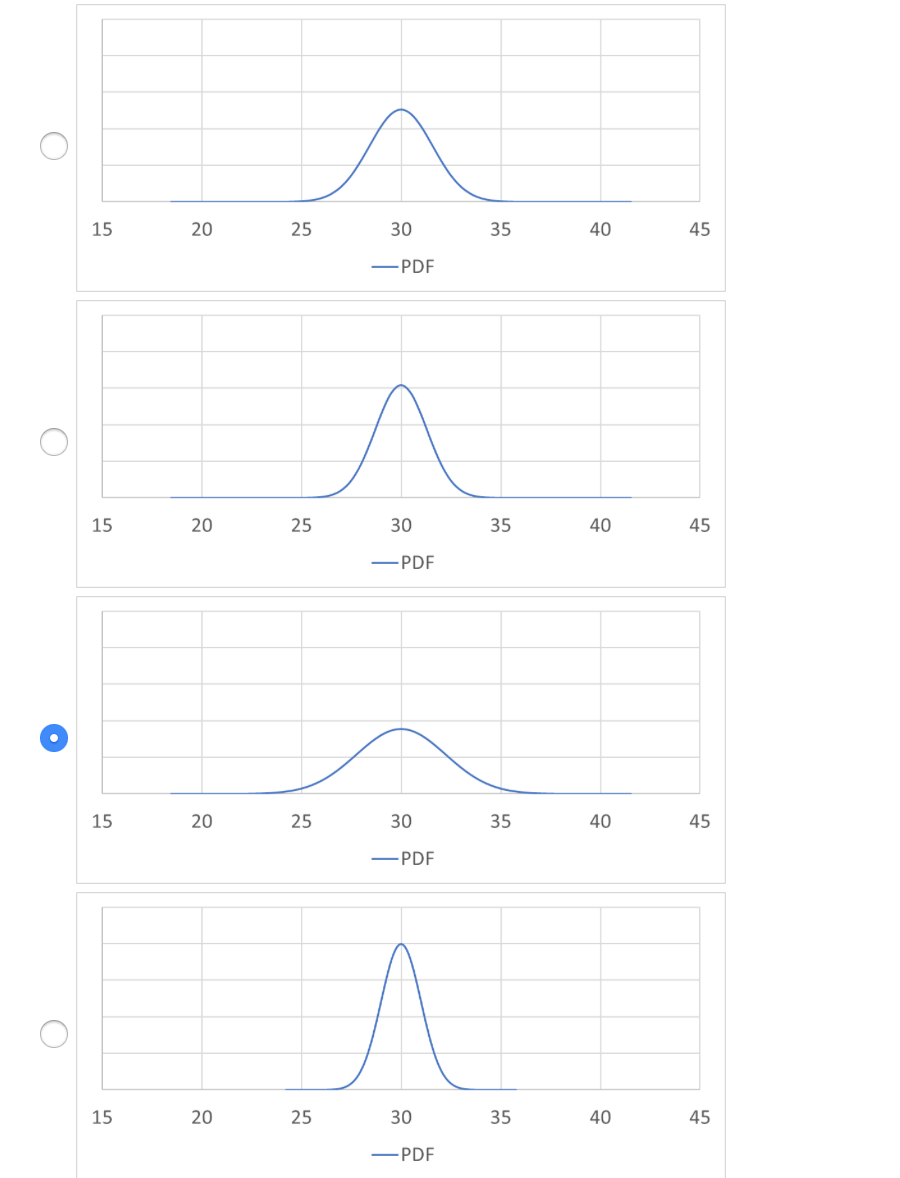Image resolution: width=900 pixels, height=1178 pixels.
Task: Click the PDF legend under the fourth chart
Action: tap(403, 1154)
